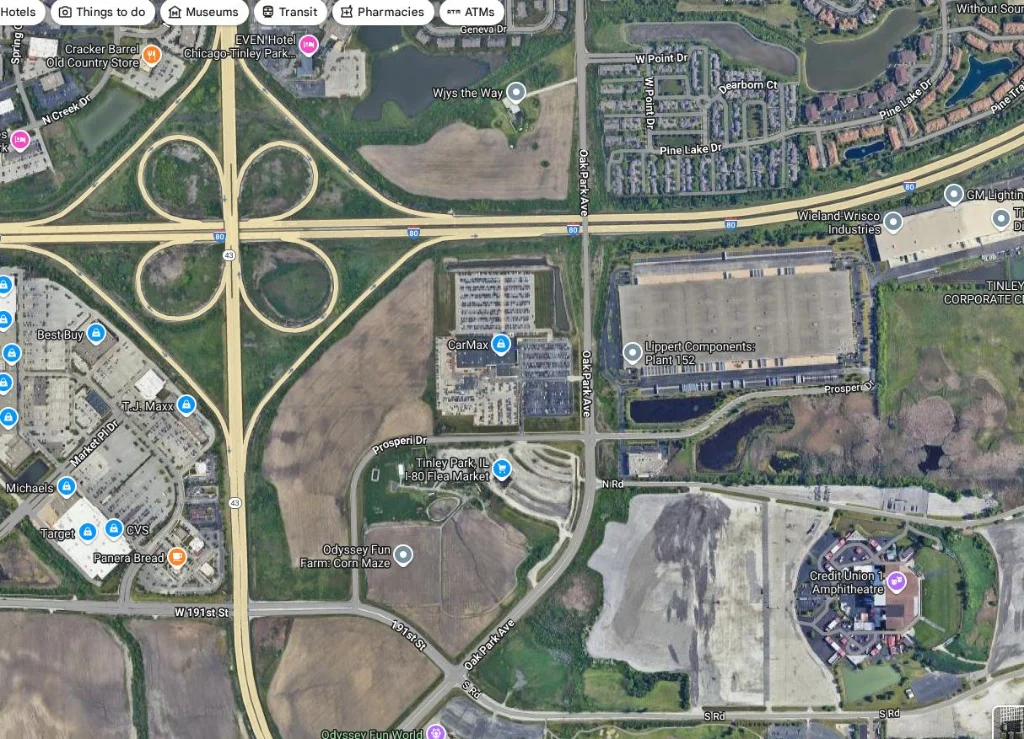Tap the Best Buy marker
This screenshot has width=1024, height=739.
tap(96, 333)
